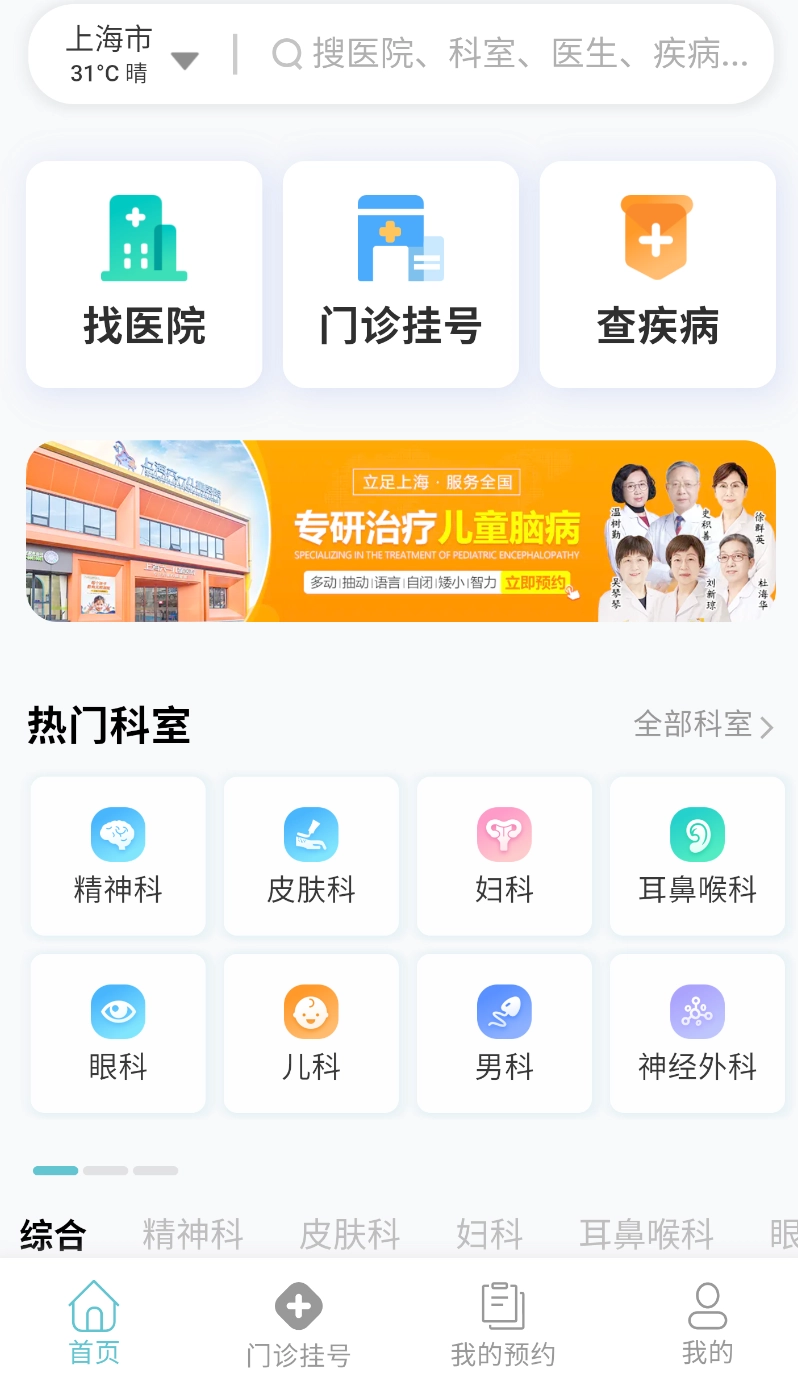The height and width of the screenshot is (1374, 798).
Task: Select the 神经外科 department icon
Action: [x=696, y=1032]
